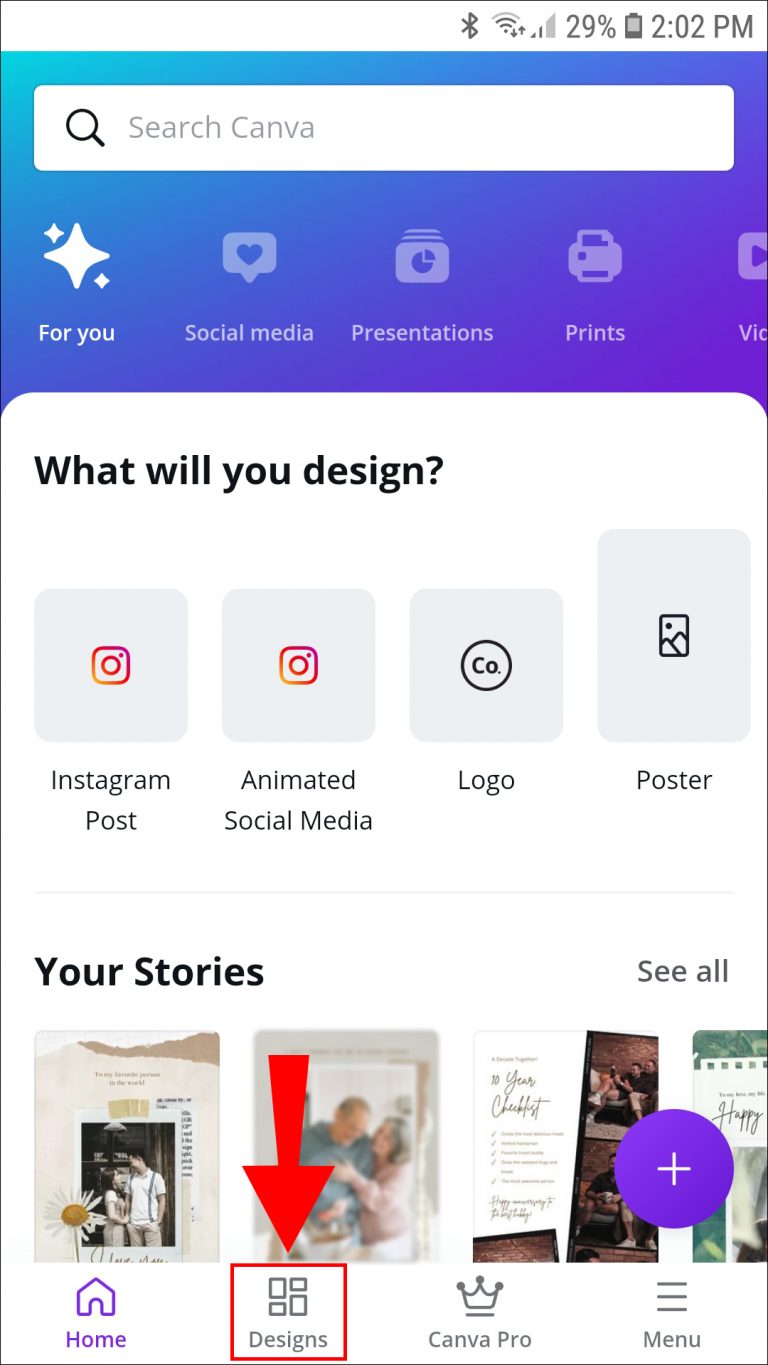Image resolution: width=768 pixels, height=1365 pixels.
Task: Create an Animated Social Media design
Action: coord(298,664)
